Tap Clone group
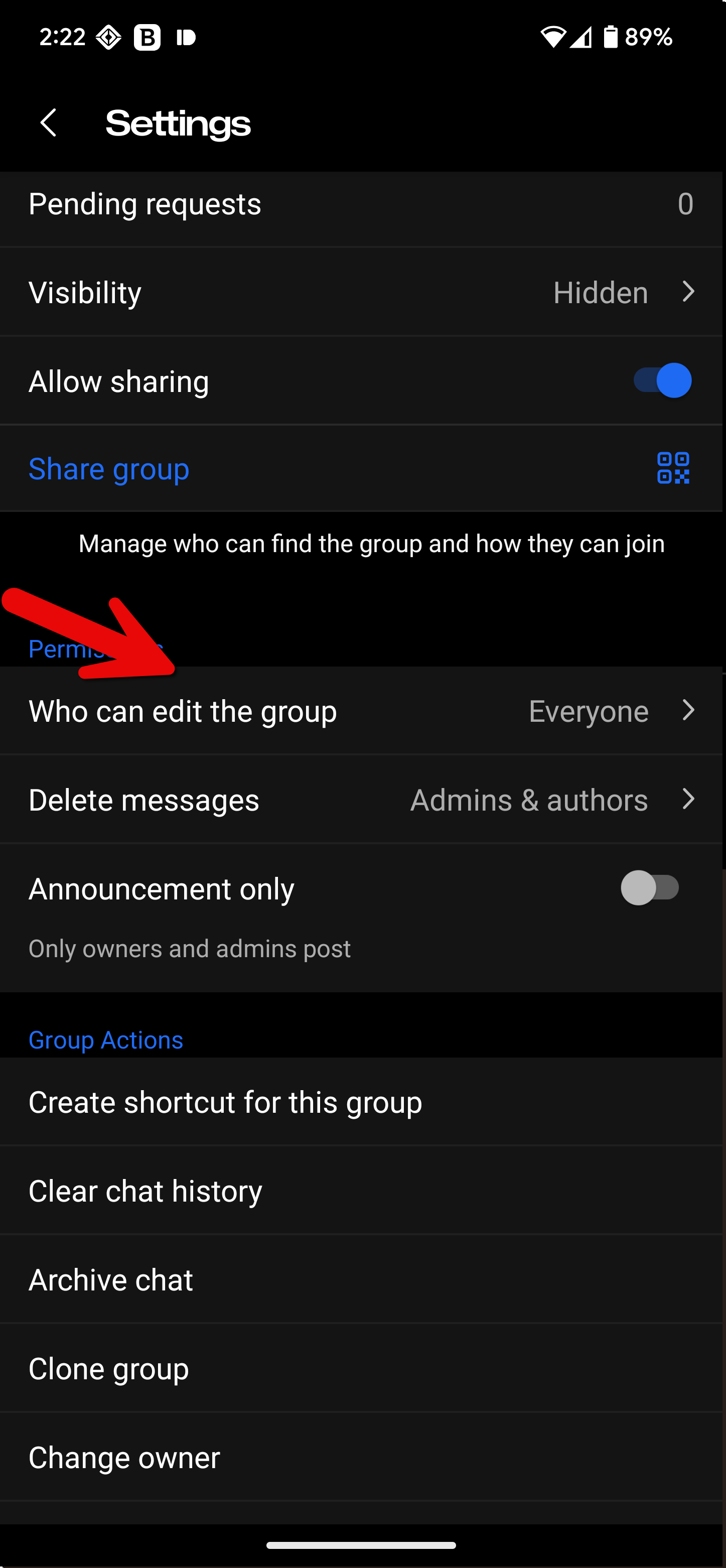726x1568 pixels. (x=361, y=1369)
